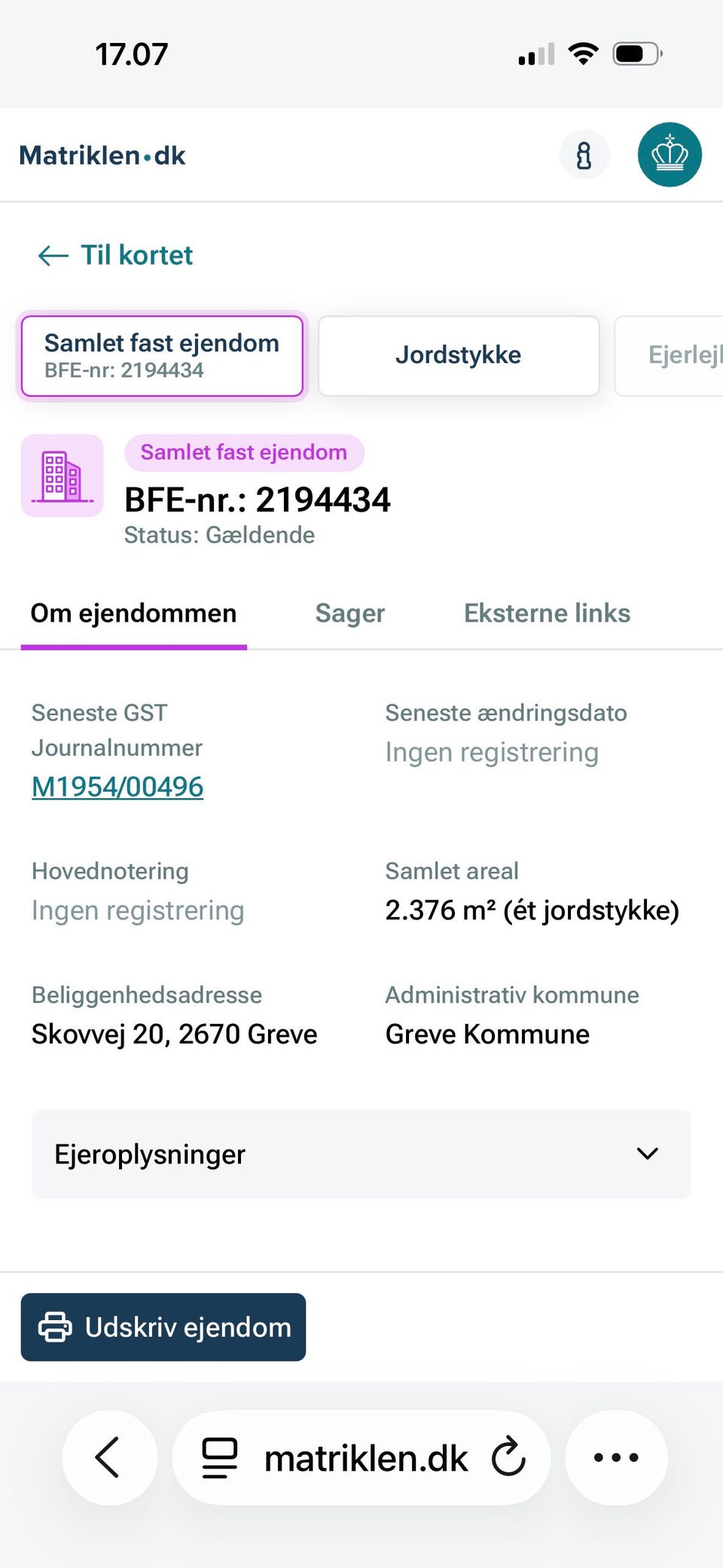Switch to the Sager tab

[x=349, y=613]
